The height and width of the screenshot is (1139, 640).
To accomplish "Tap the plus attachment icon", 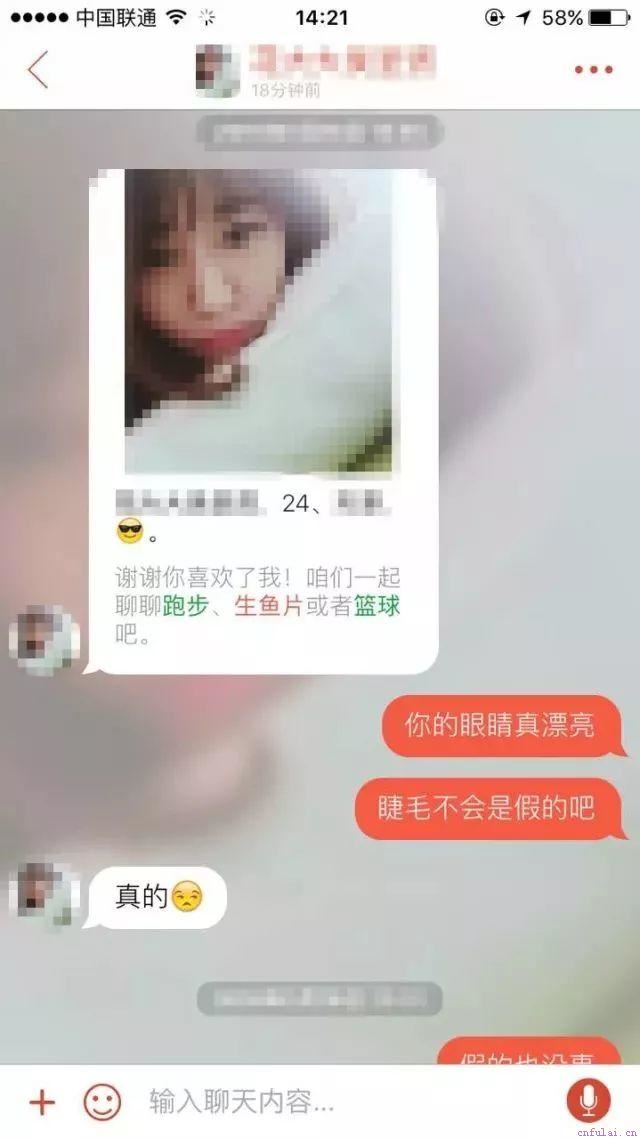I will [41, 1103].
